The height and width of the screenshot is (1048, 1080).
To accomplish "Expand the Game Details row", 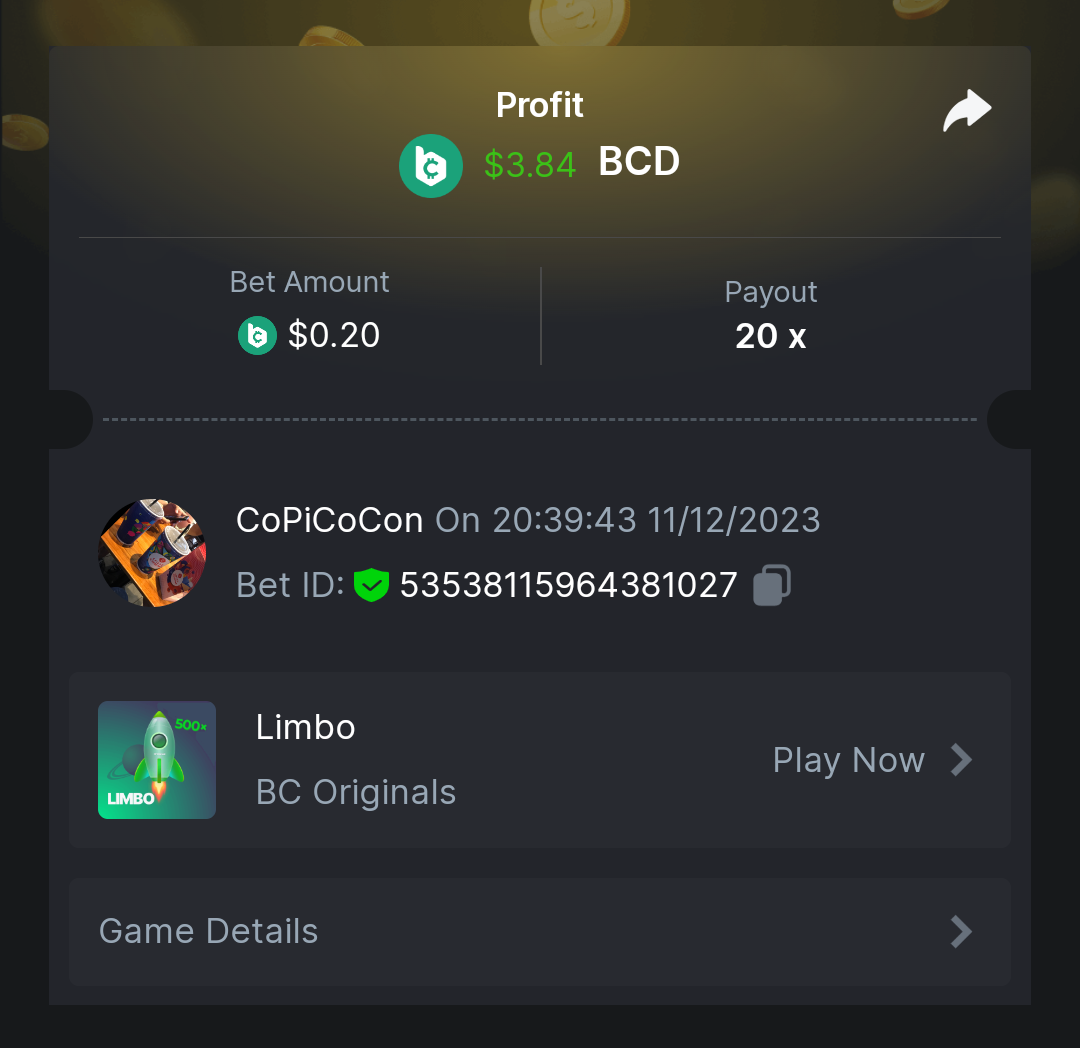I will tap(539, 932).
